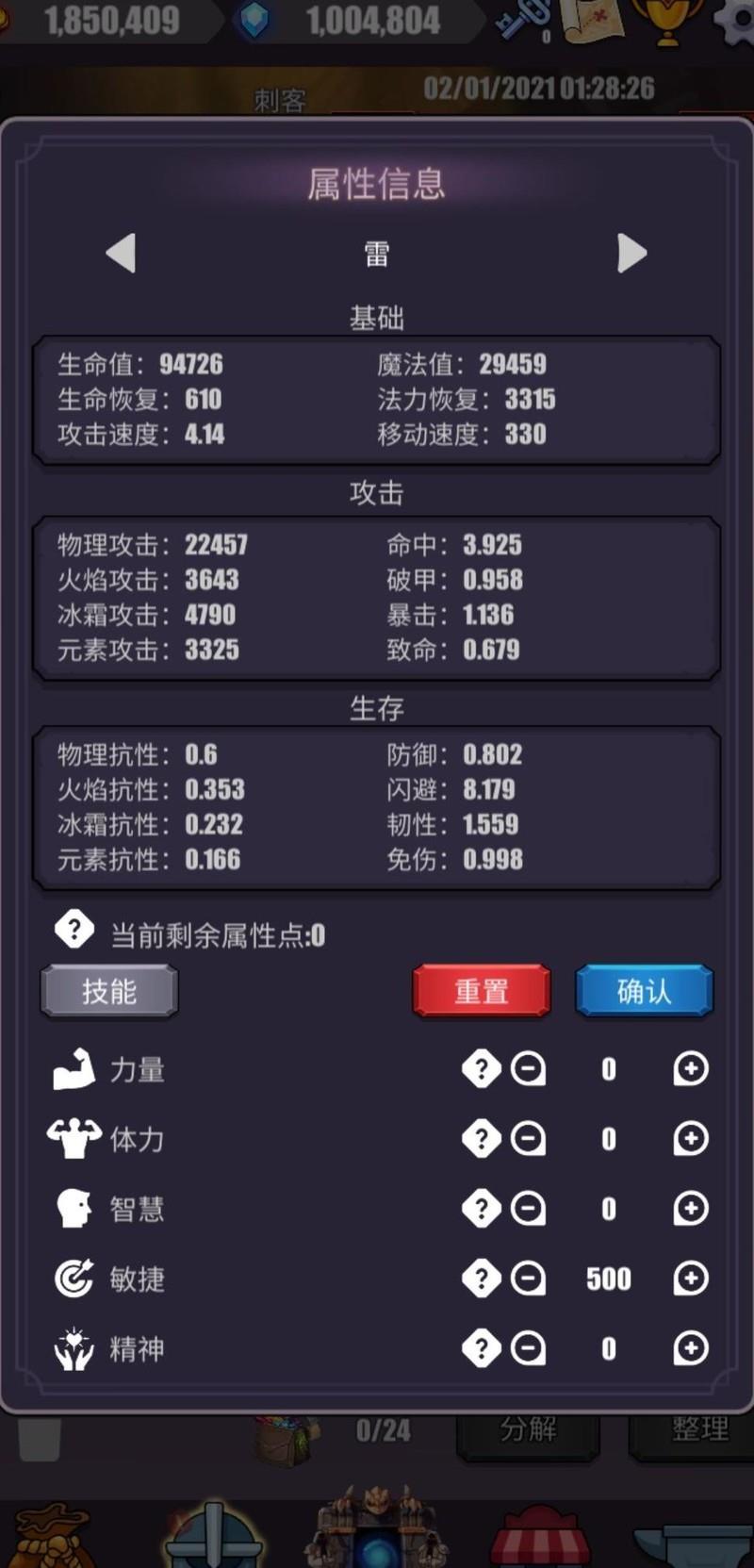This screenshot has width=754, height=1568.
Task: View the 敏捷 help tooltip
Action: coord(481,1279)
